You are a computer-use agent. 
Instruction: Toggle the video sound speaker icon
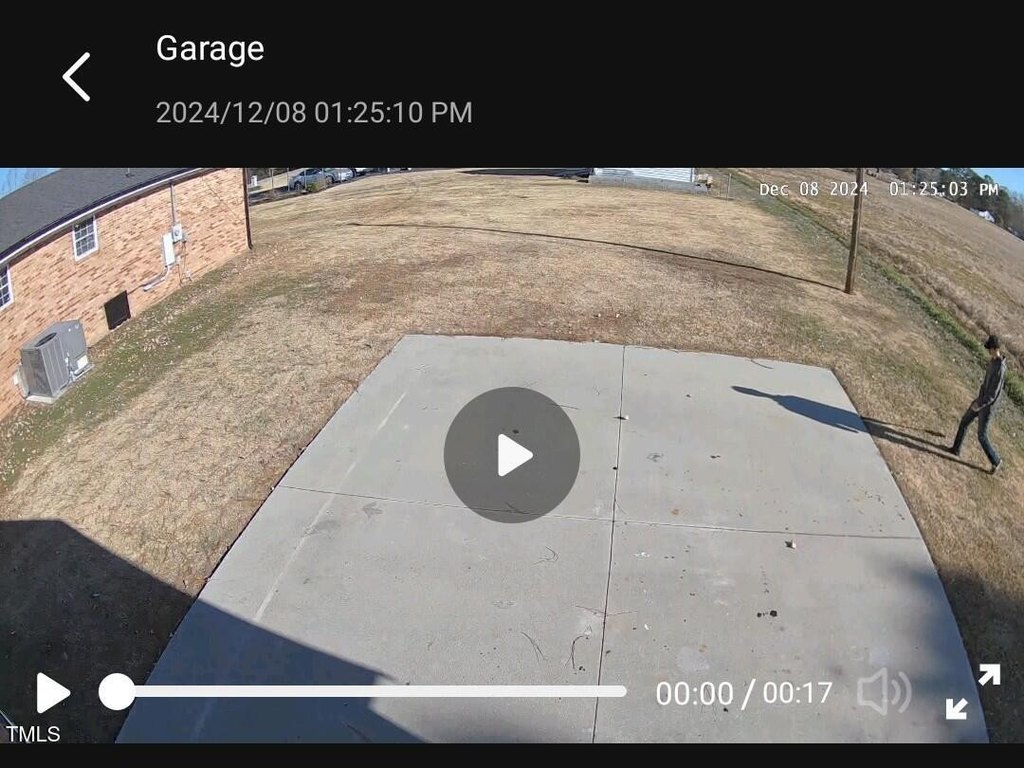(883, 692)
